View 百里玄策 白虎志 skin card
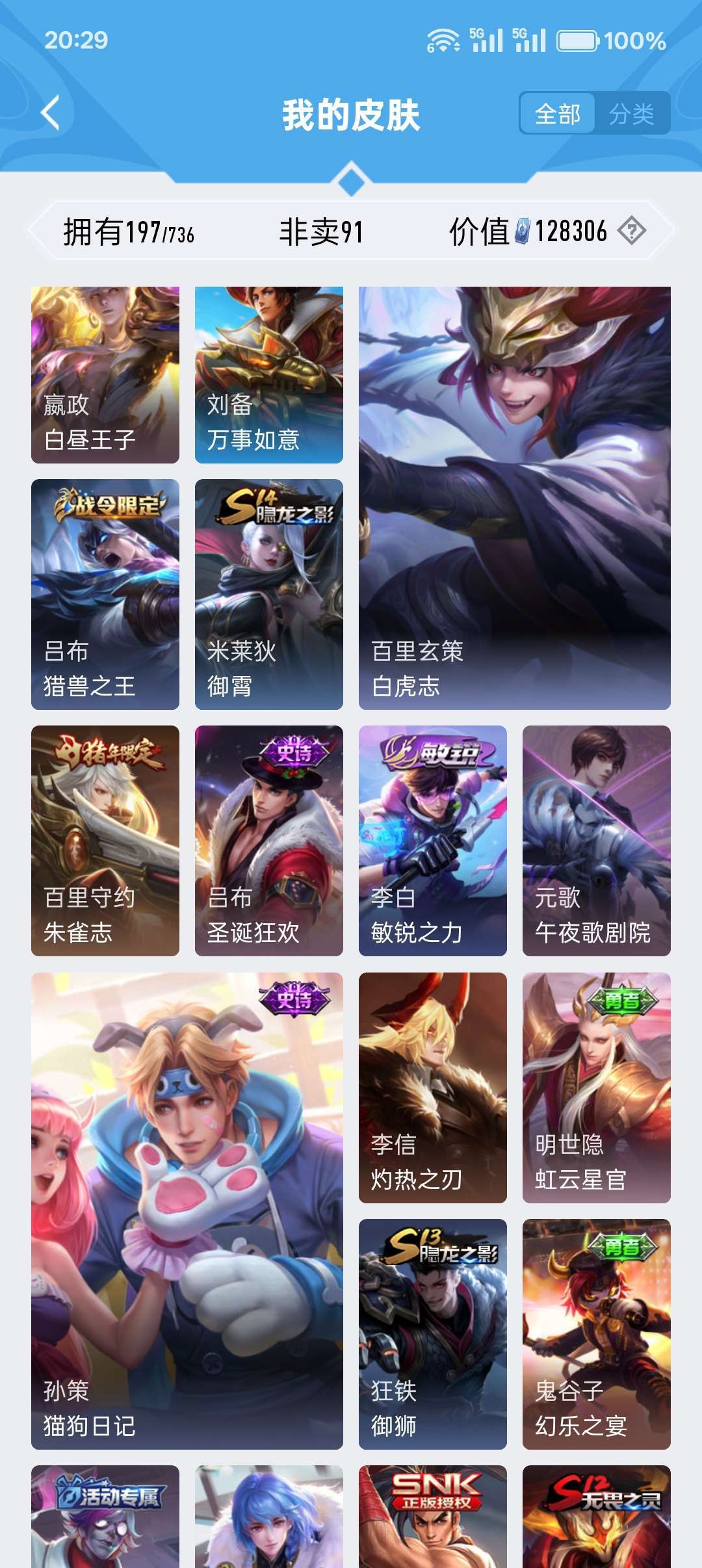This screenshot has height=1568, width=702. tap(515, 498)
